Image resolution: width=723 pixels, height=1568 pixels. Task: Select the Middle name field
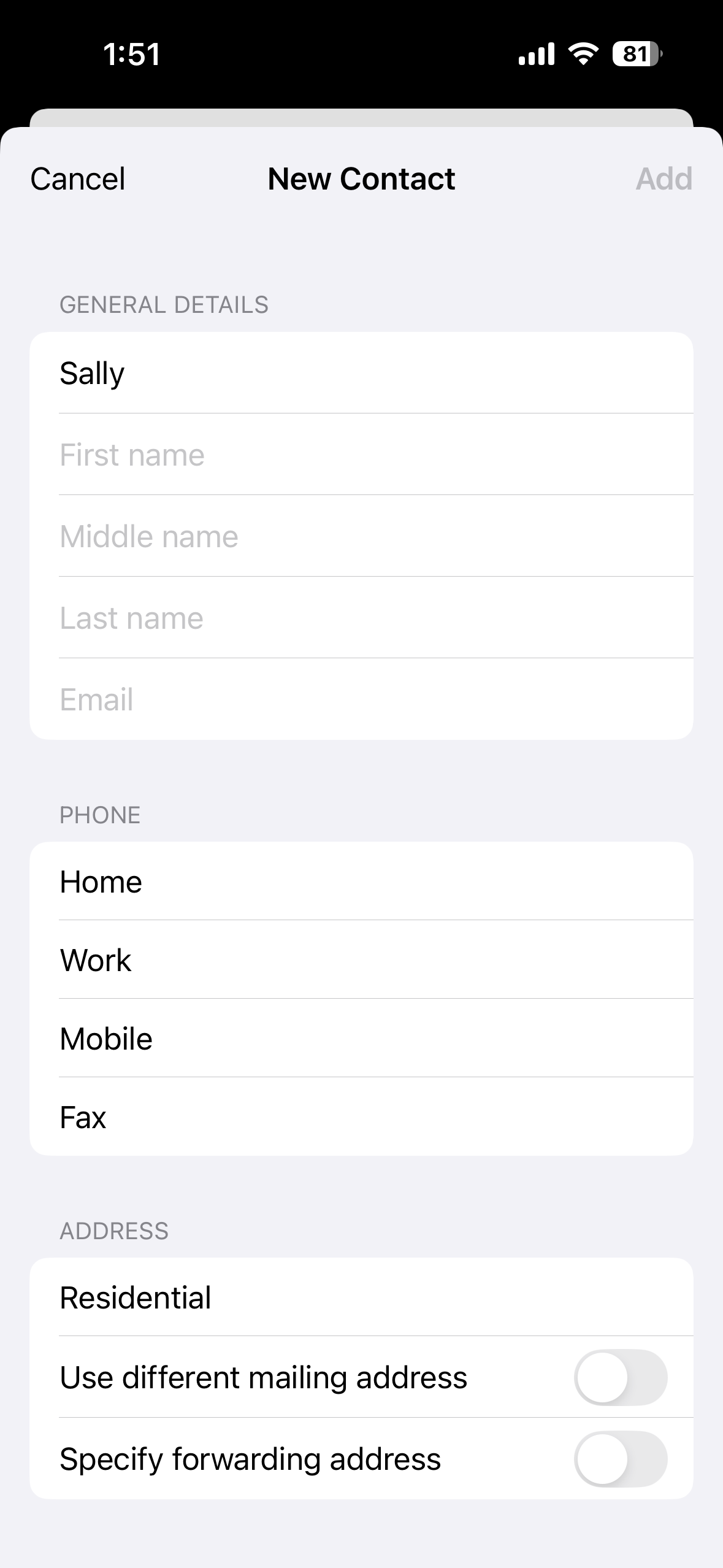(x=361, y=536)
